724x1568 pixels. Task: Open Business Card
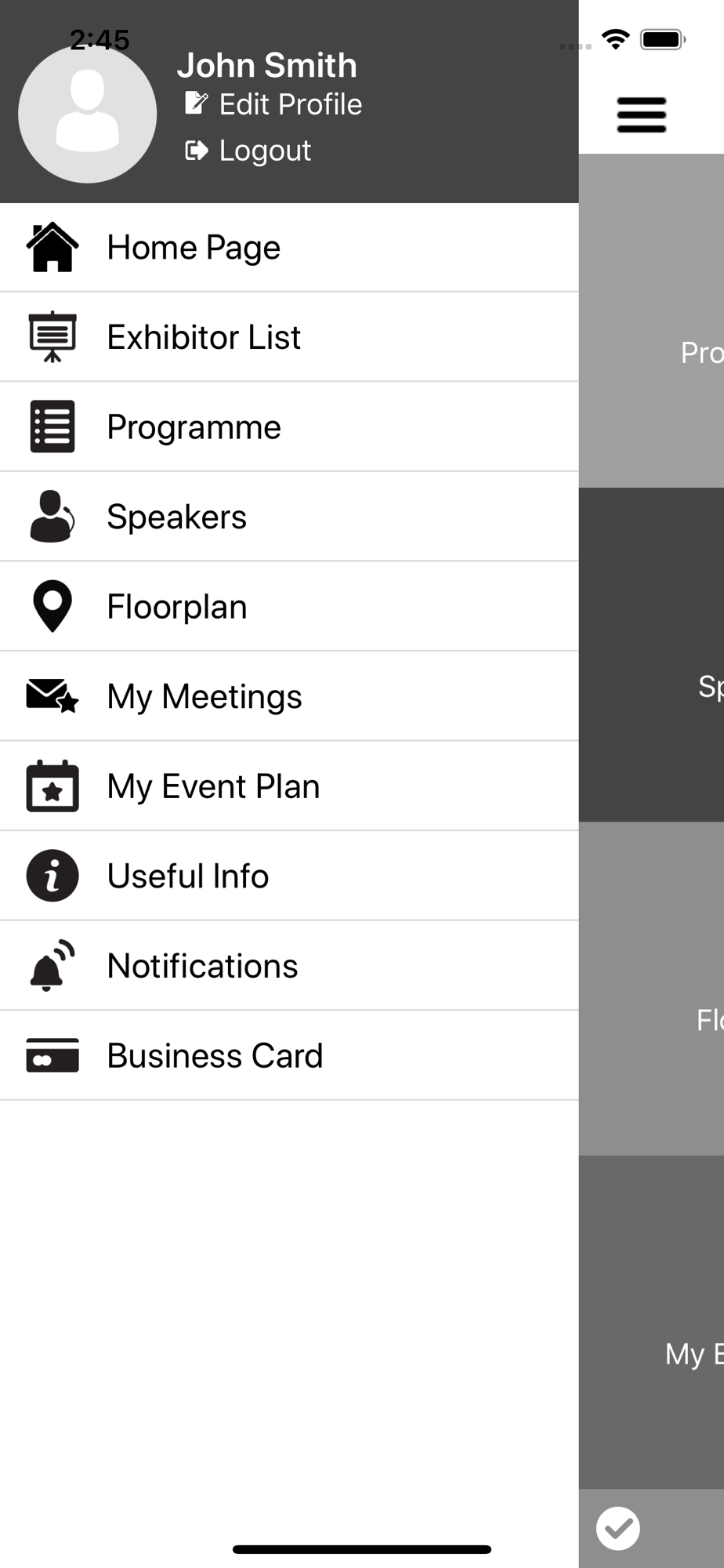click(x=289, y=1055)
